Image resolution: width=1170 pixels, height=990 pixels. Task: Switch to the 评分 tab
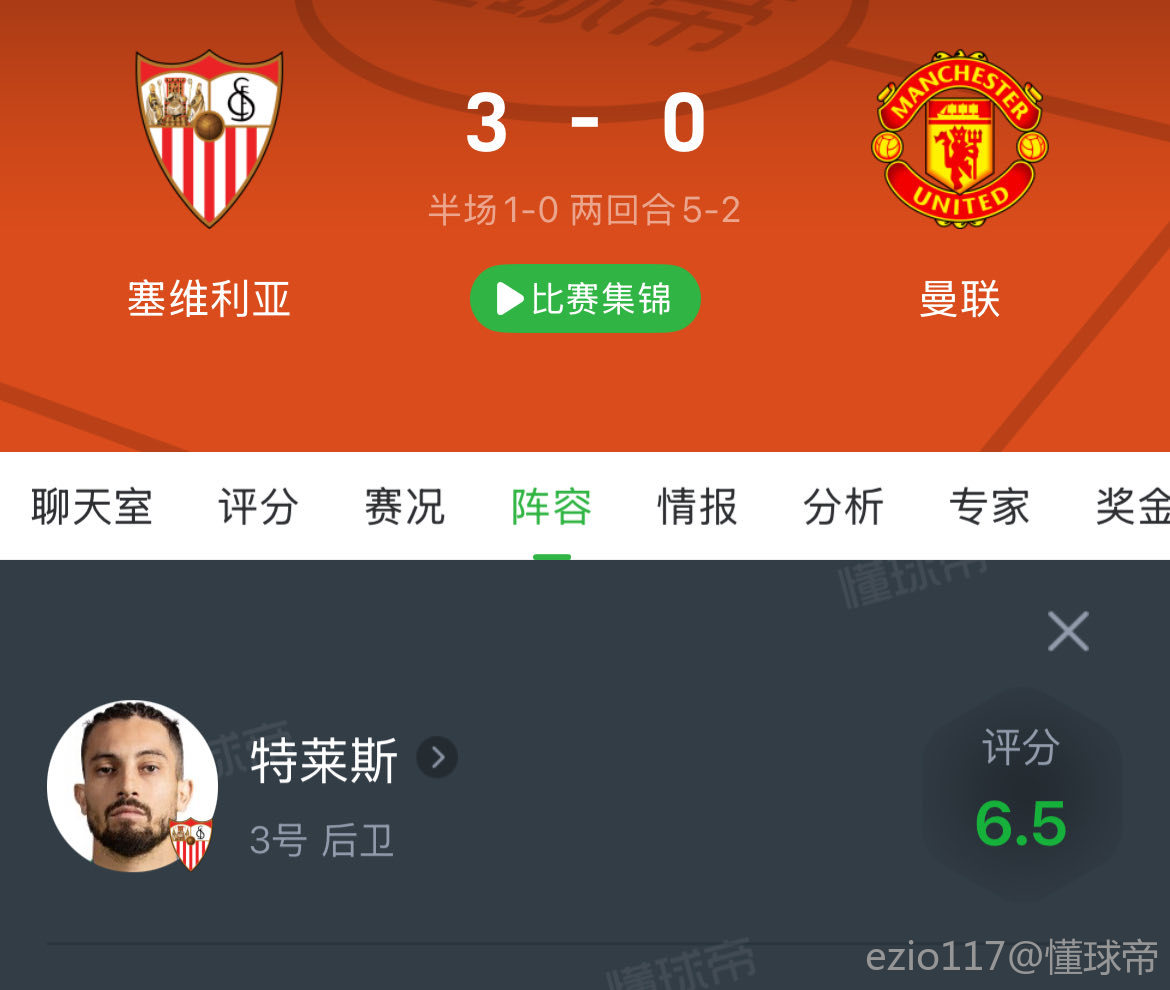tap(258, 507)
